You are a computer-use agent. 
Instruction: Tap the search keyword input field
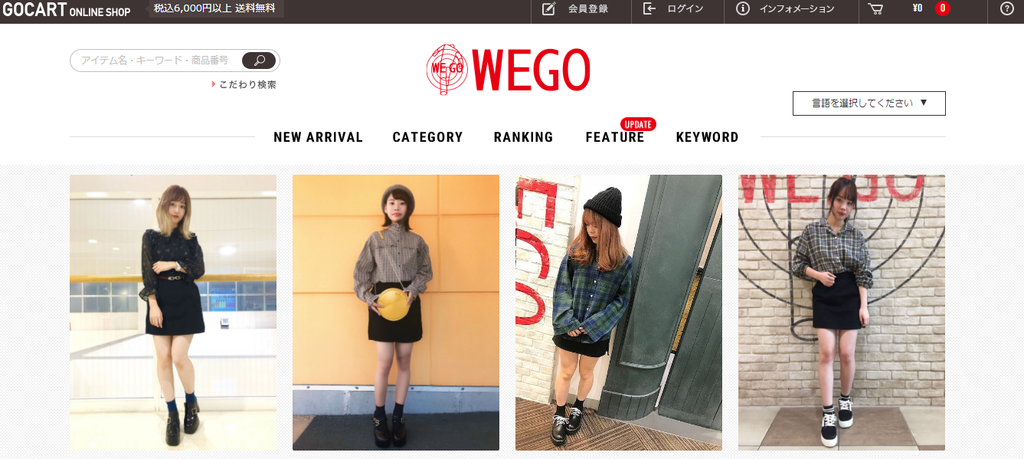coord(155,61)
